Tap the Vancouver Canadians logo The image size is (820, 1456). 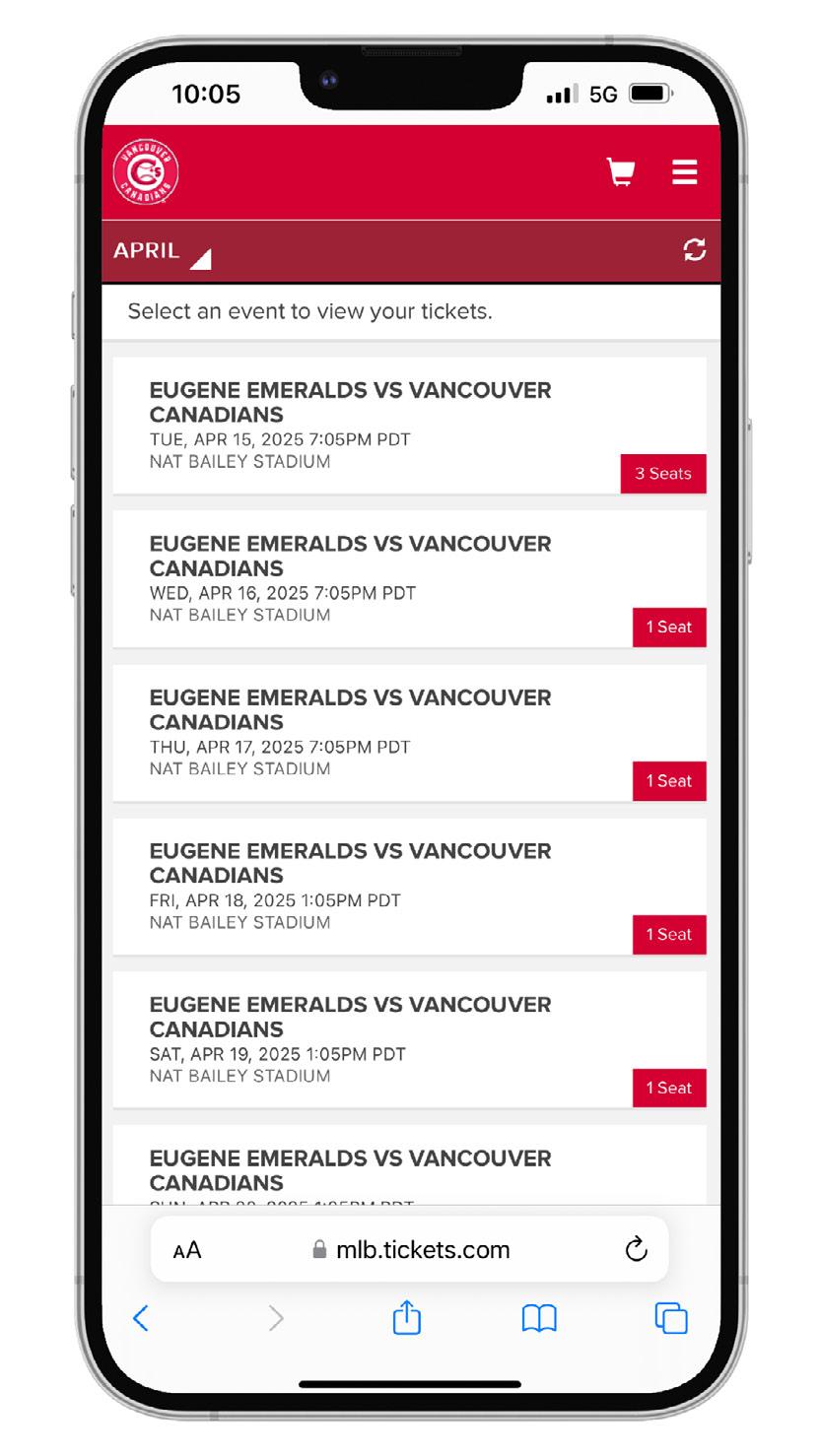pos(146,172)
